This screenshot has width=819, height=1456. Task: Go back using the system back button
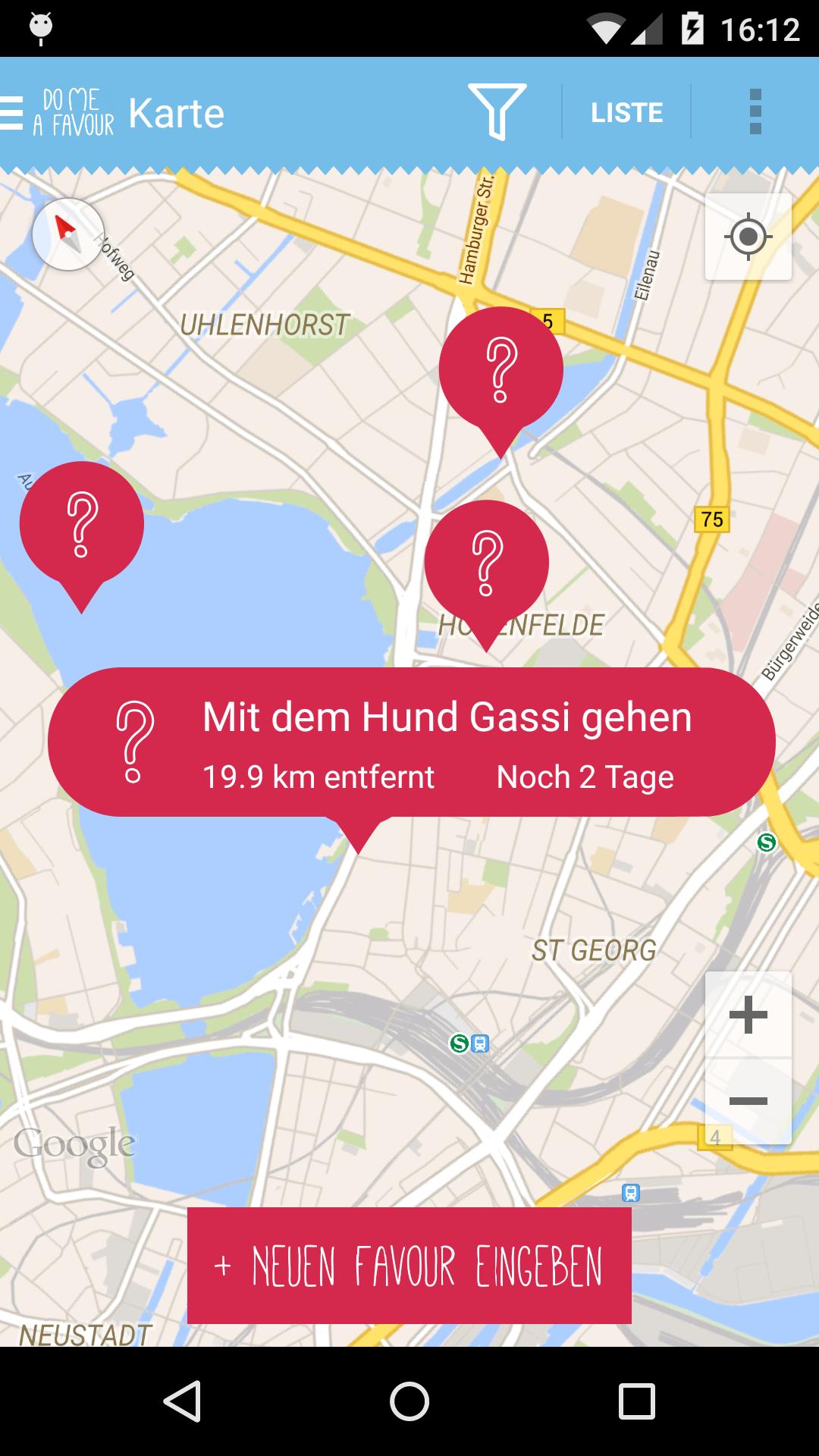click(182, 1401)
